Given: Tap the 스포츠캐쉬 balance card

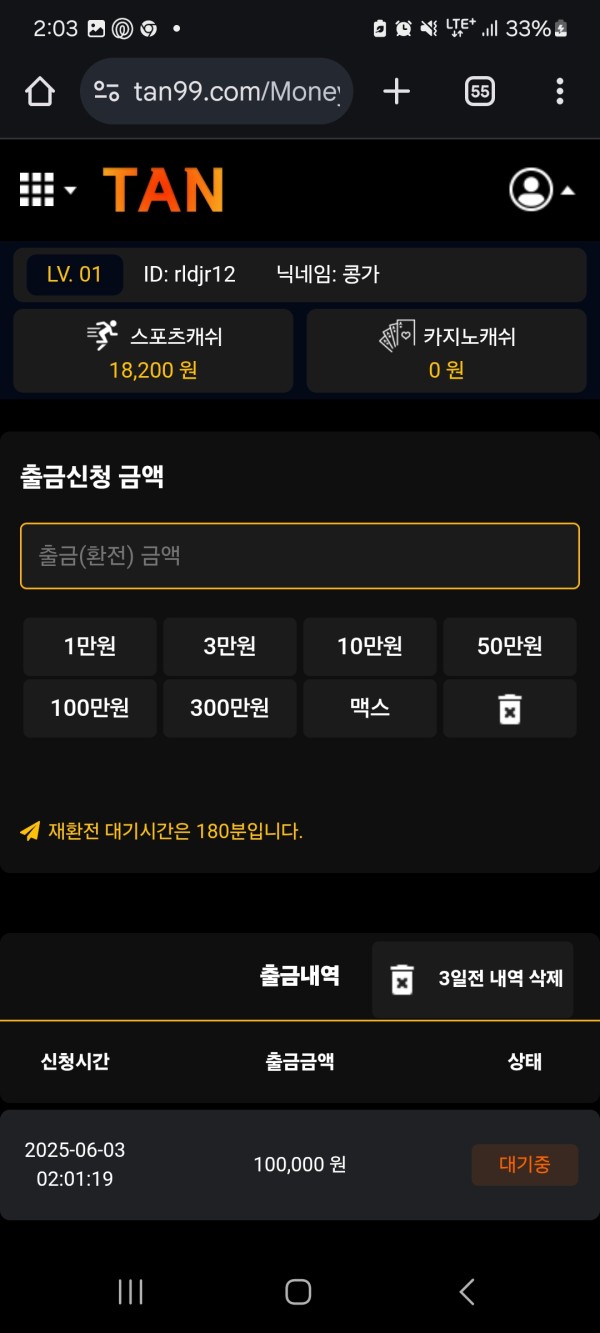Looking at the screenshot, I should pos(153,351).
